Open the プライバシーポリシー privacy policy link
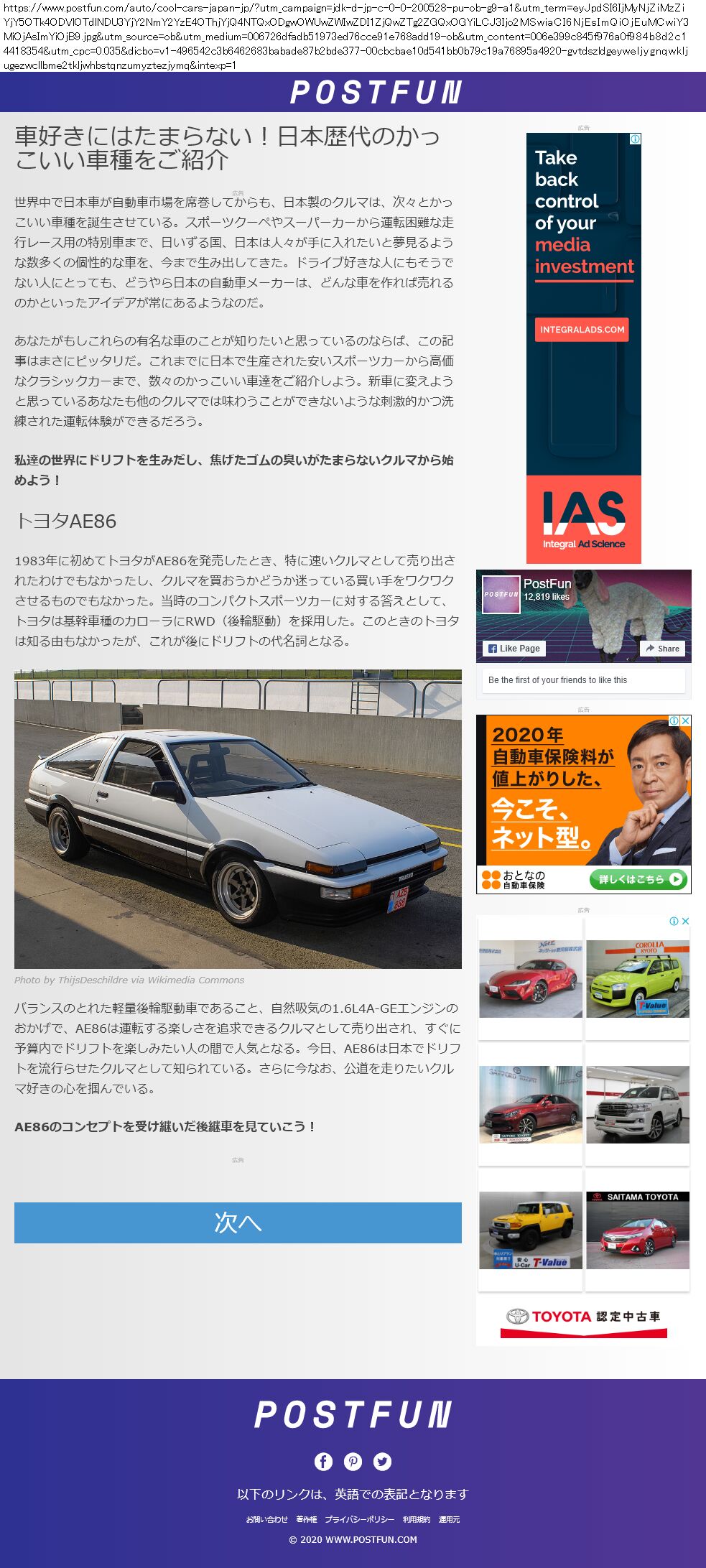Image resolution: width=706 pixels, height=1568 pixels. coord(359,1519)
